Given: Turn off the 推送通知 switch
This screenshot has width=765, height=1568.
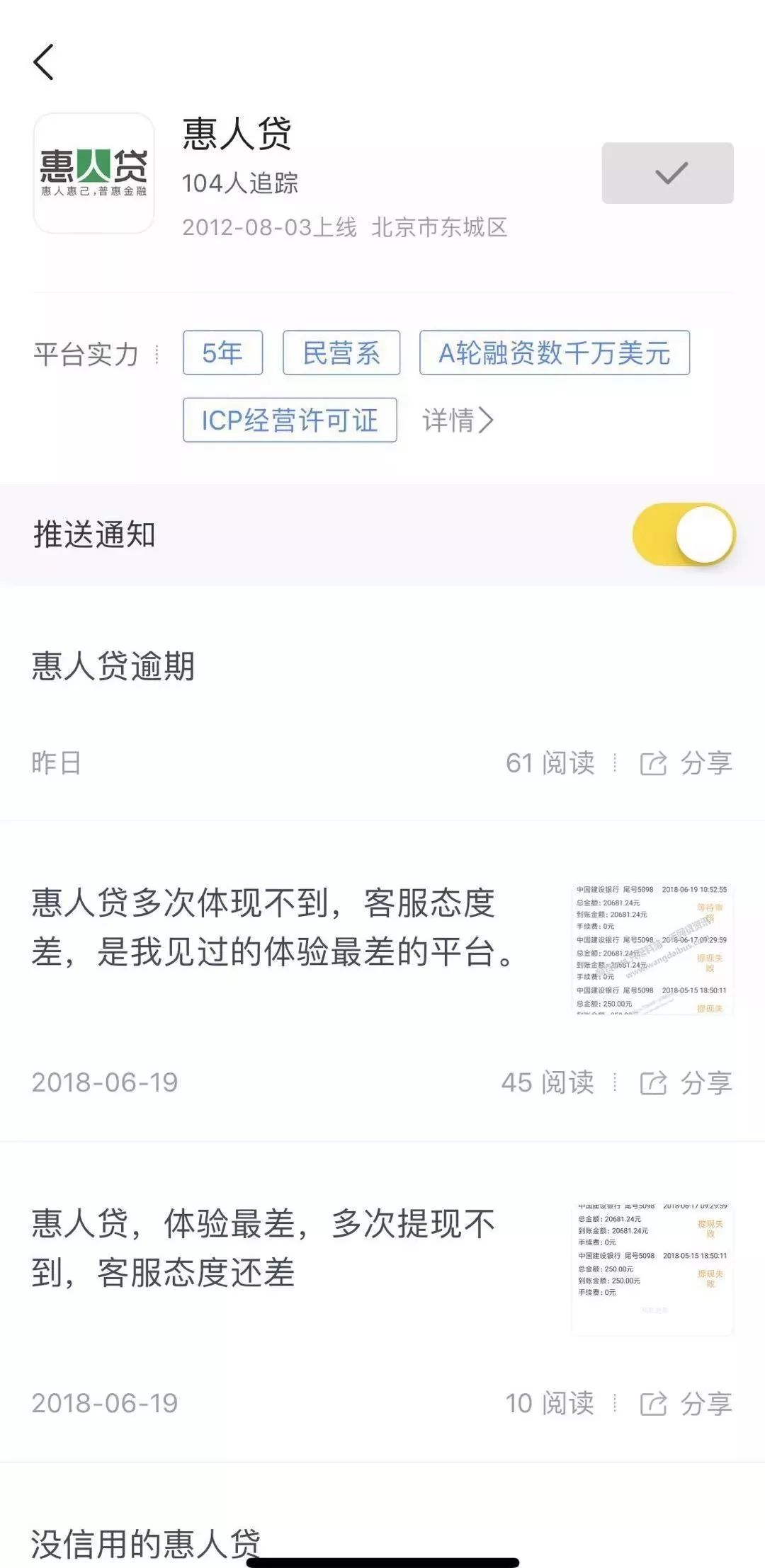Looking at the screenshot, I should click(x=684, y=534).
